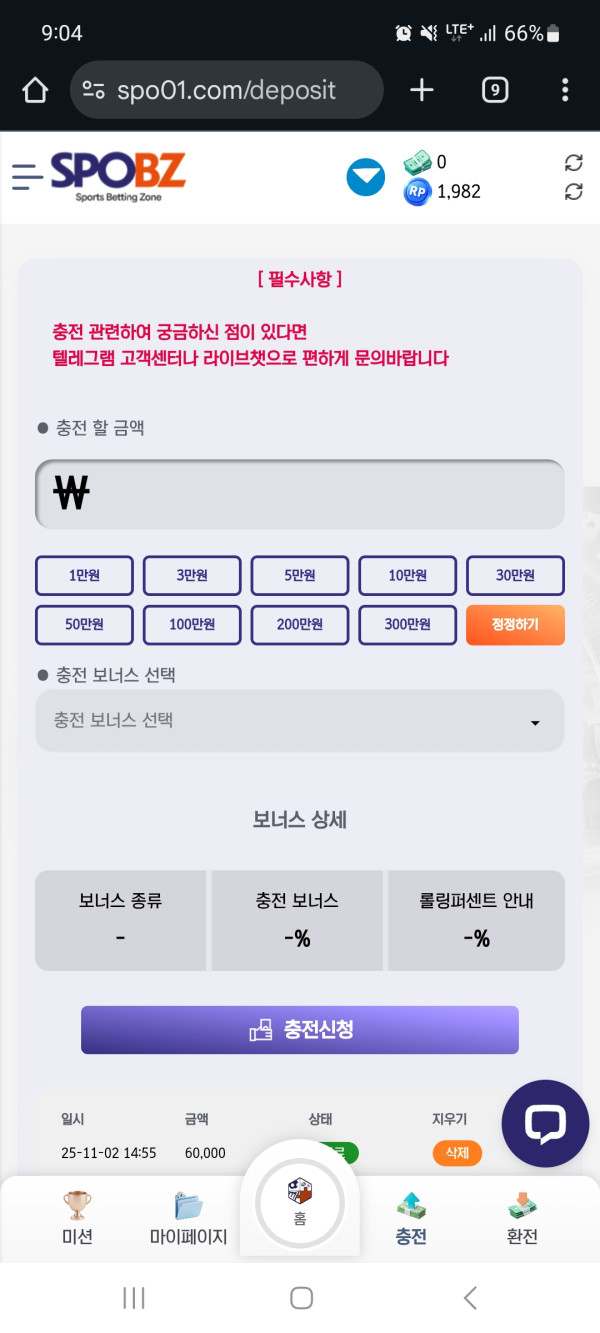
Task: Go to the 미션 tab
Action: point(77,1218)
